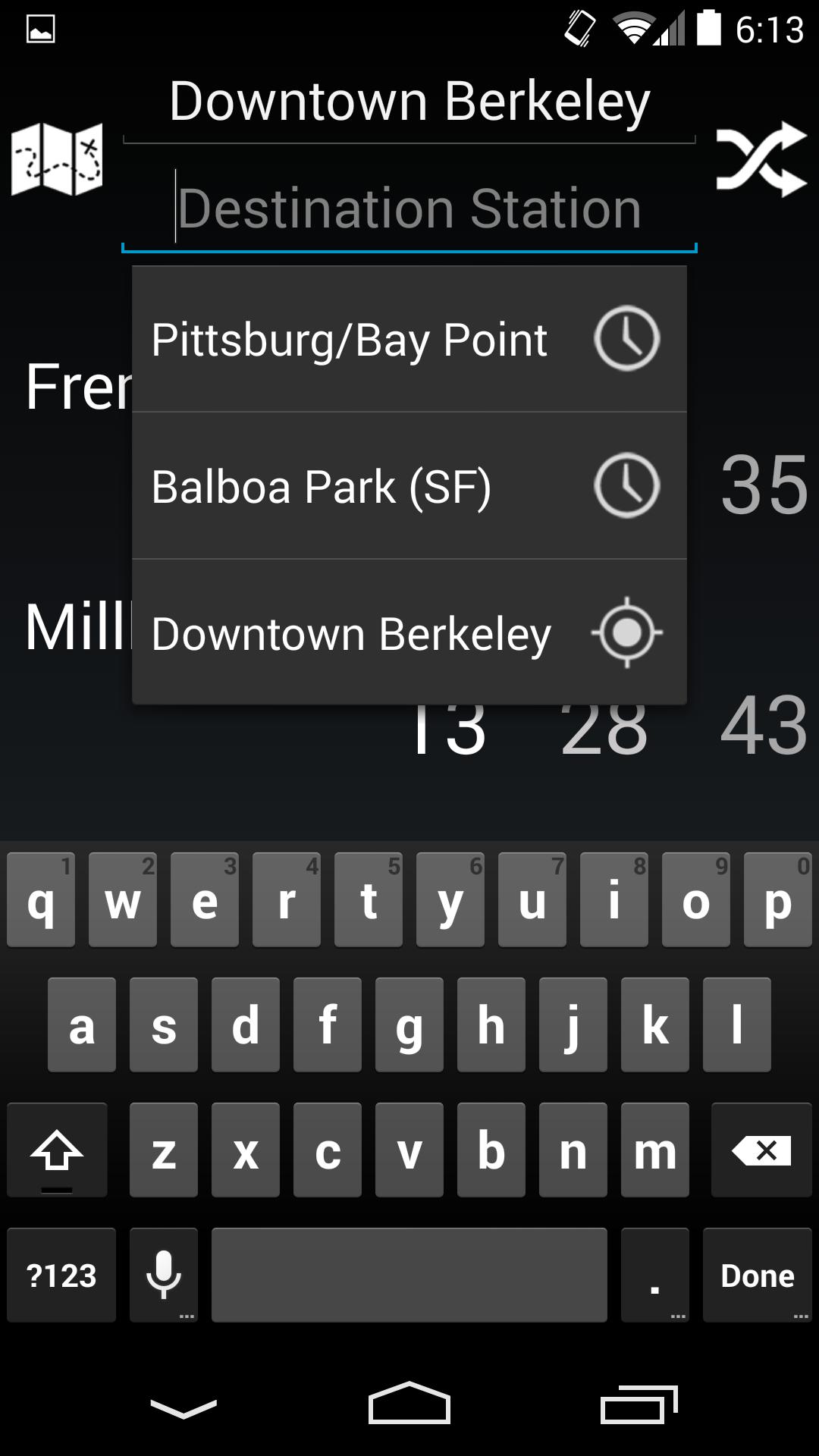
Task: Tap the Done key on keyboard
Action: (x=757, y=1276)
